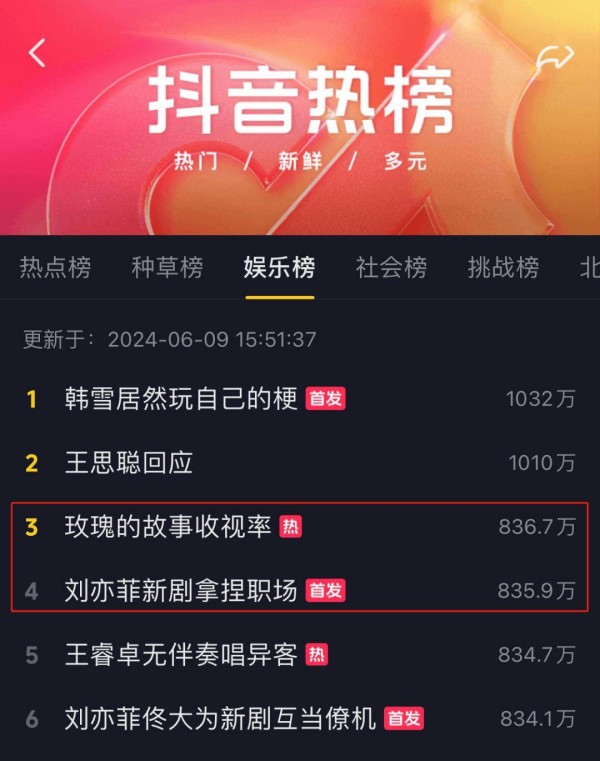Go back using the top-left arrow
Viewport: 600px width, 761px height.
38,52
